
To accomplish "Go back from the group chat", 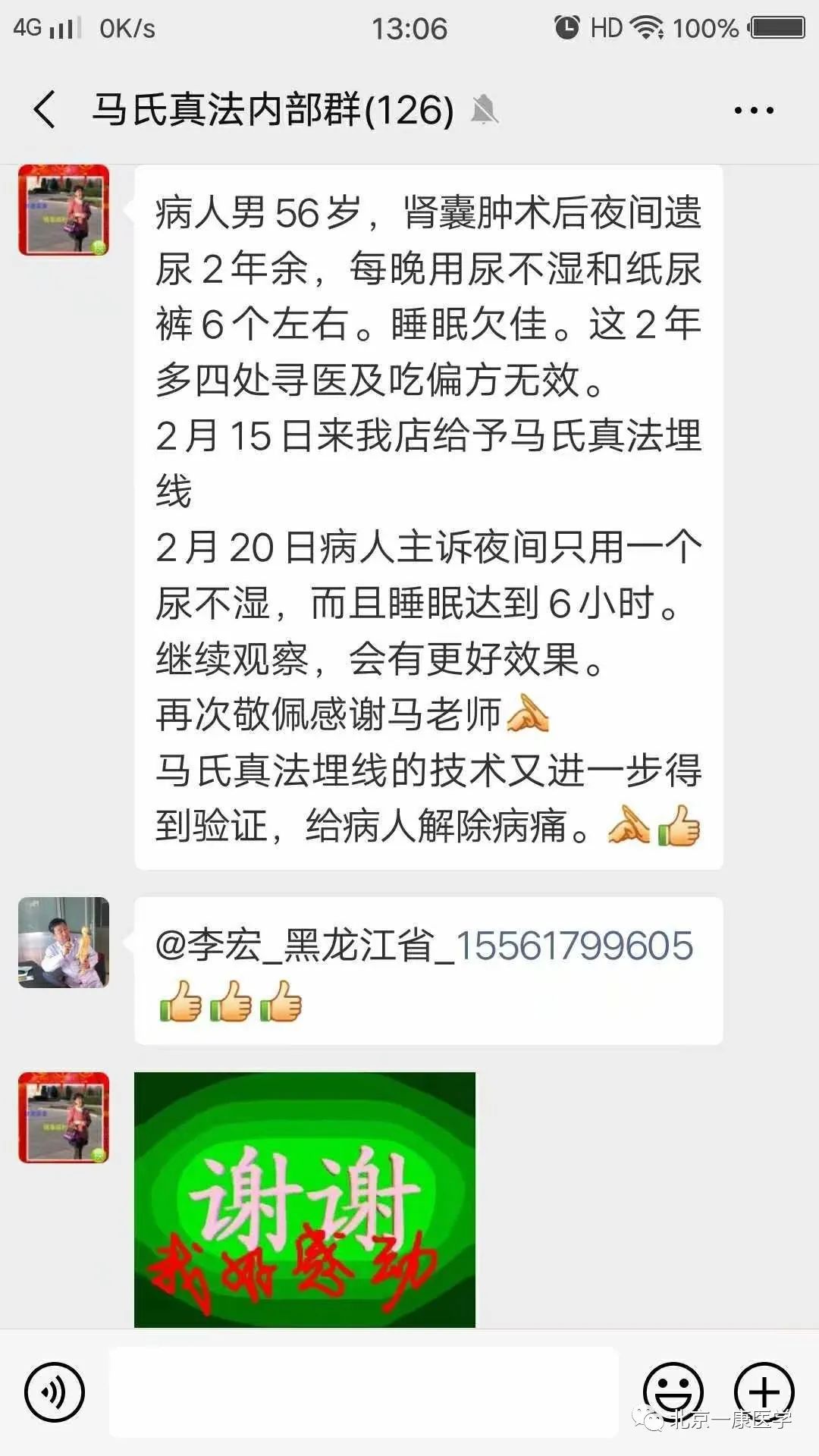I will [x=45, y=110].
